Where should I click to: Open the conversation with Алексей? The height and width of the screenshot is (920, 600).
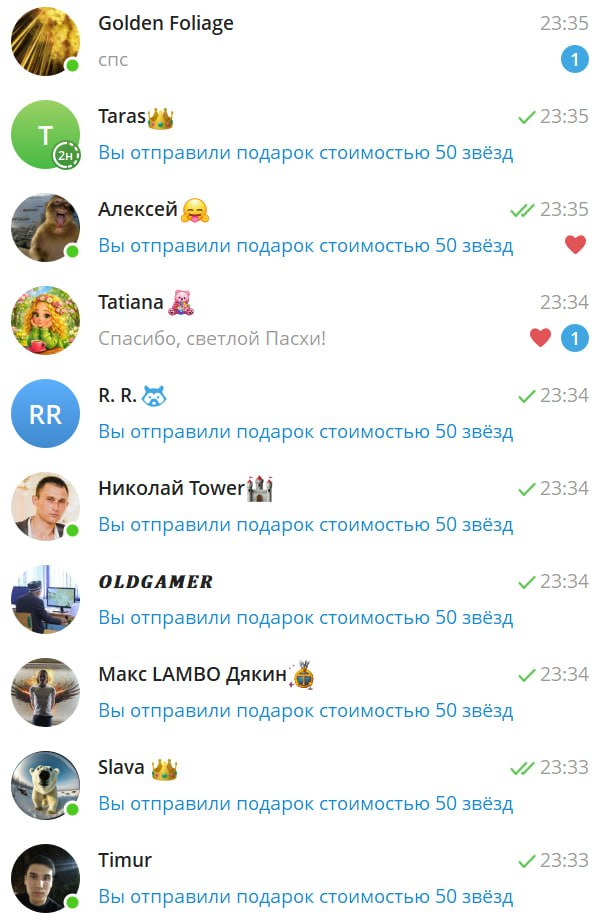tap(300, 227)
